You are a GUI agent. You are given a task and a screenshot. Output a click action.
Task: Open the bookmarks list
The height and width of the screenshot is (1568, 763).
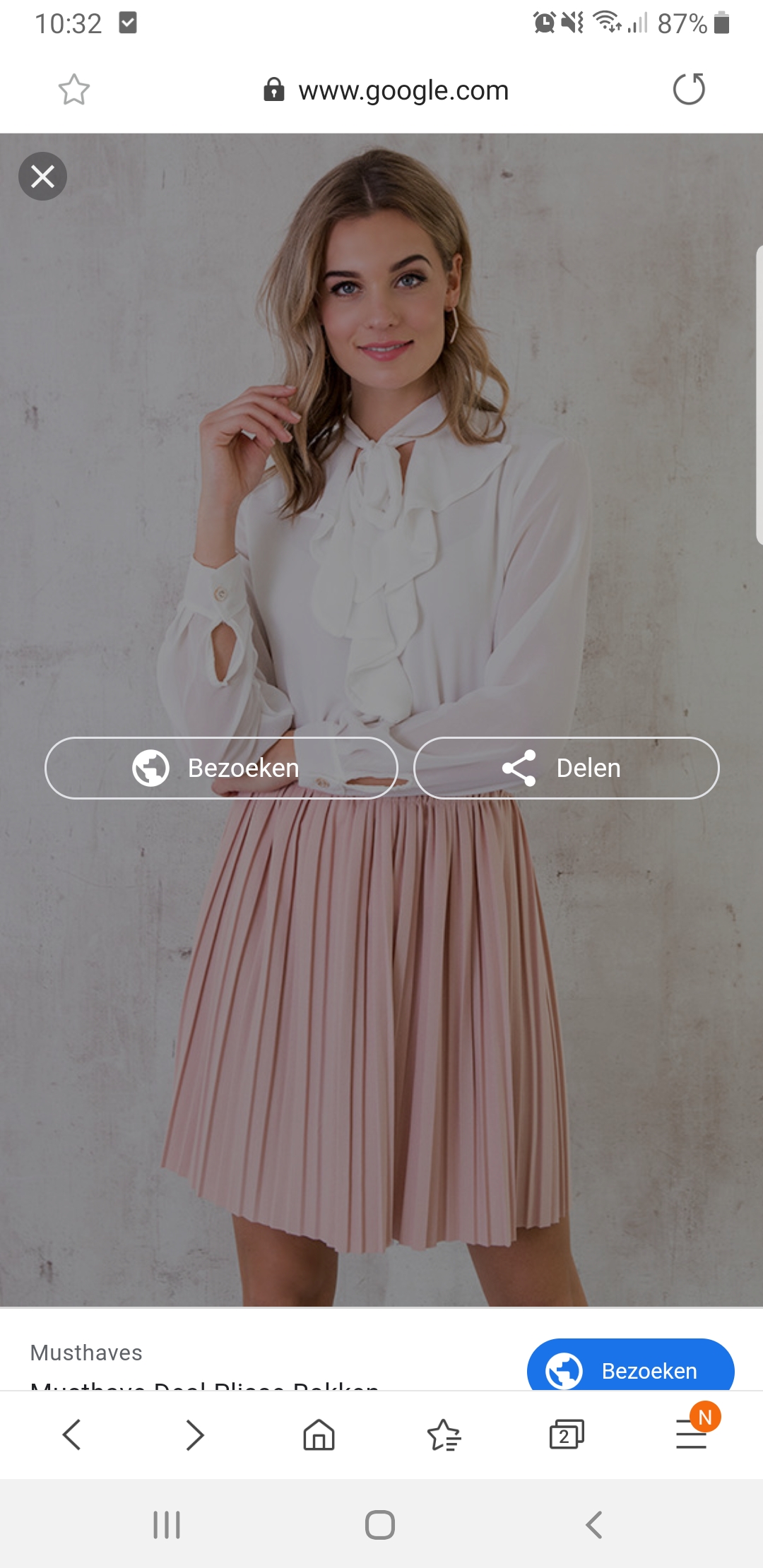pyautogui.click(x=444, y=1435)
